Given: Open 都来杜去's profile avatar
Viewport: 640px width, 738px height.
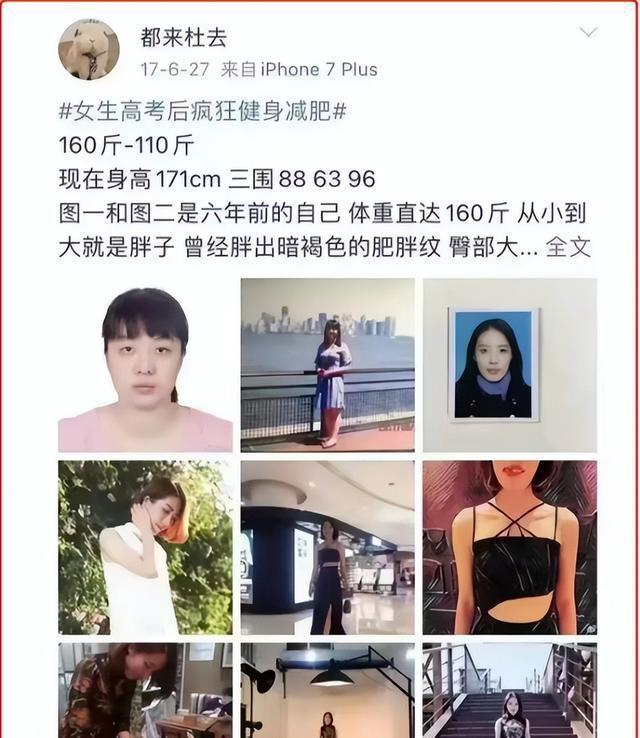Looking at the screenshot, I should click(89, 49).
